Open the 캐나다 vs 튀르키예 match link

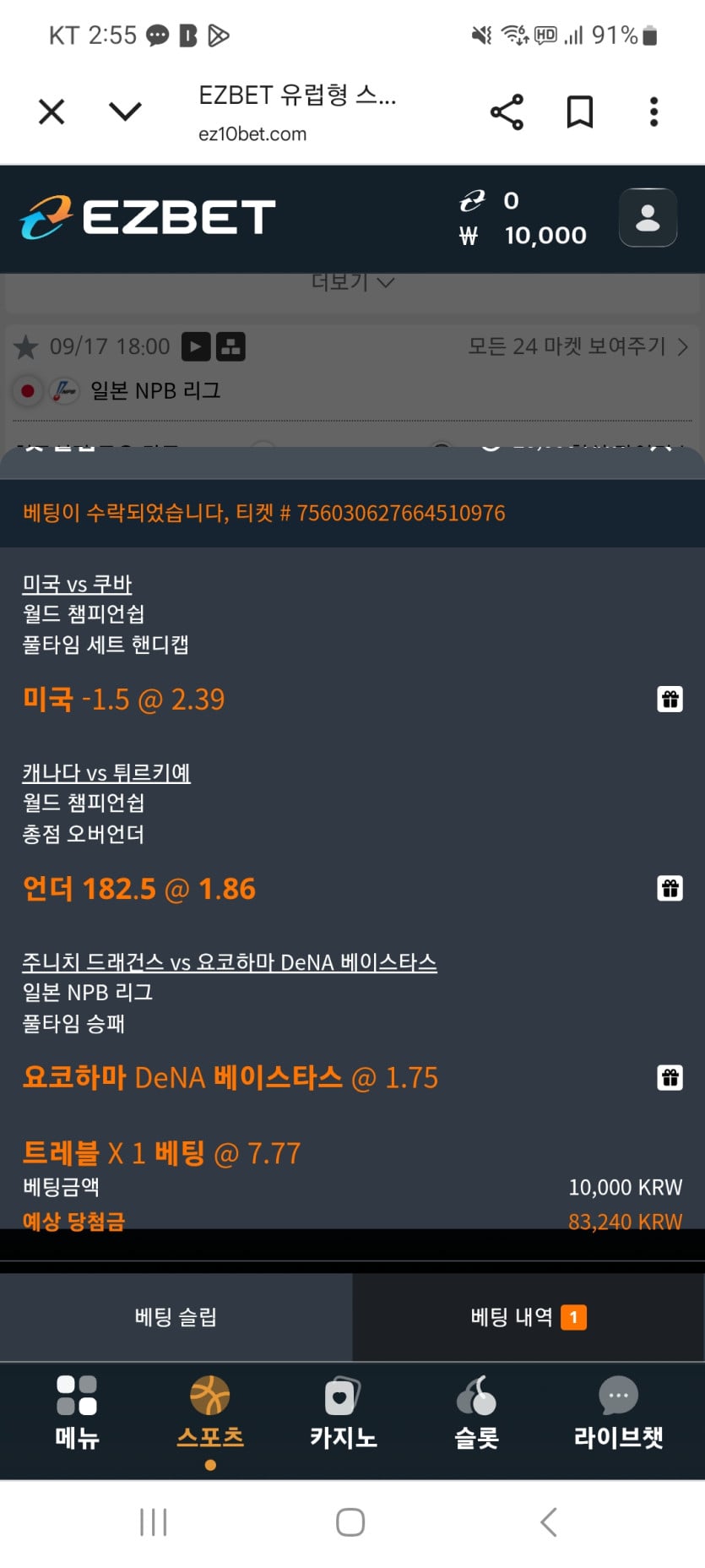(106, 772)
